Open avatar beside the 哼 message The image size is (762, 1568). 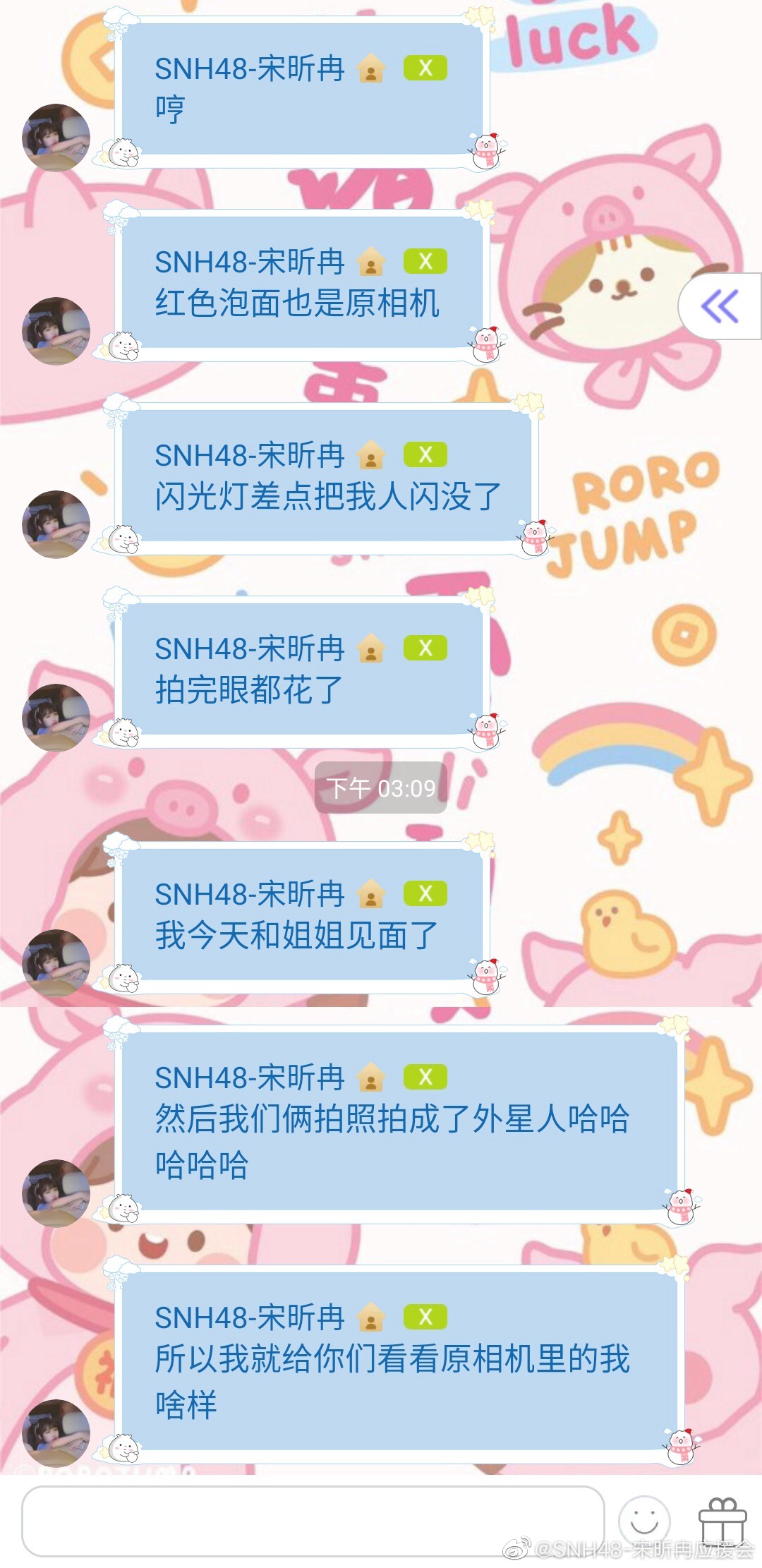coord(56,138)
